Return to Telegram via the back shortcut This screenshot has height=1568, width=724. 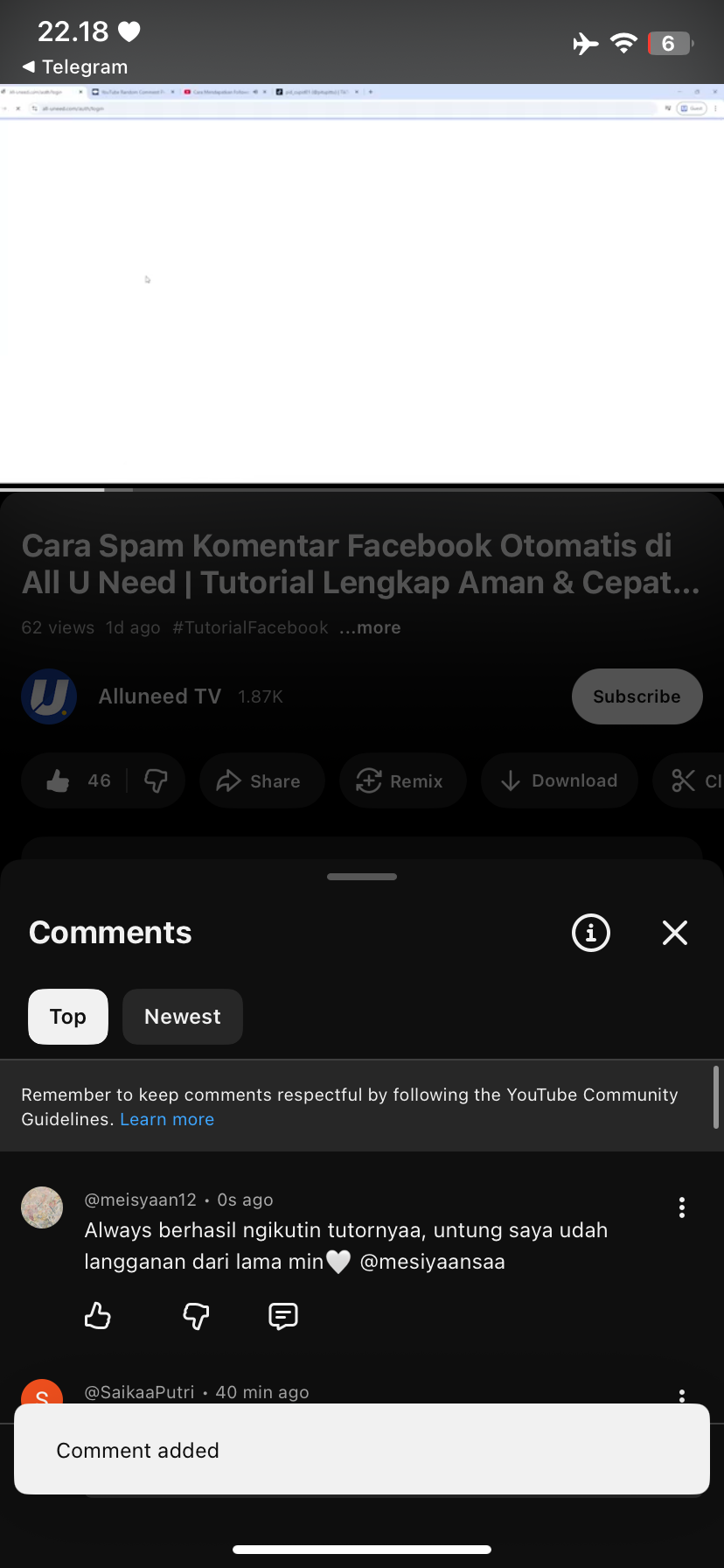coord(74,67)
